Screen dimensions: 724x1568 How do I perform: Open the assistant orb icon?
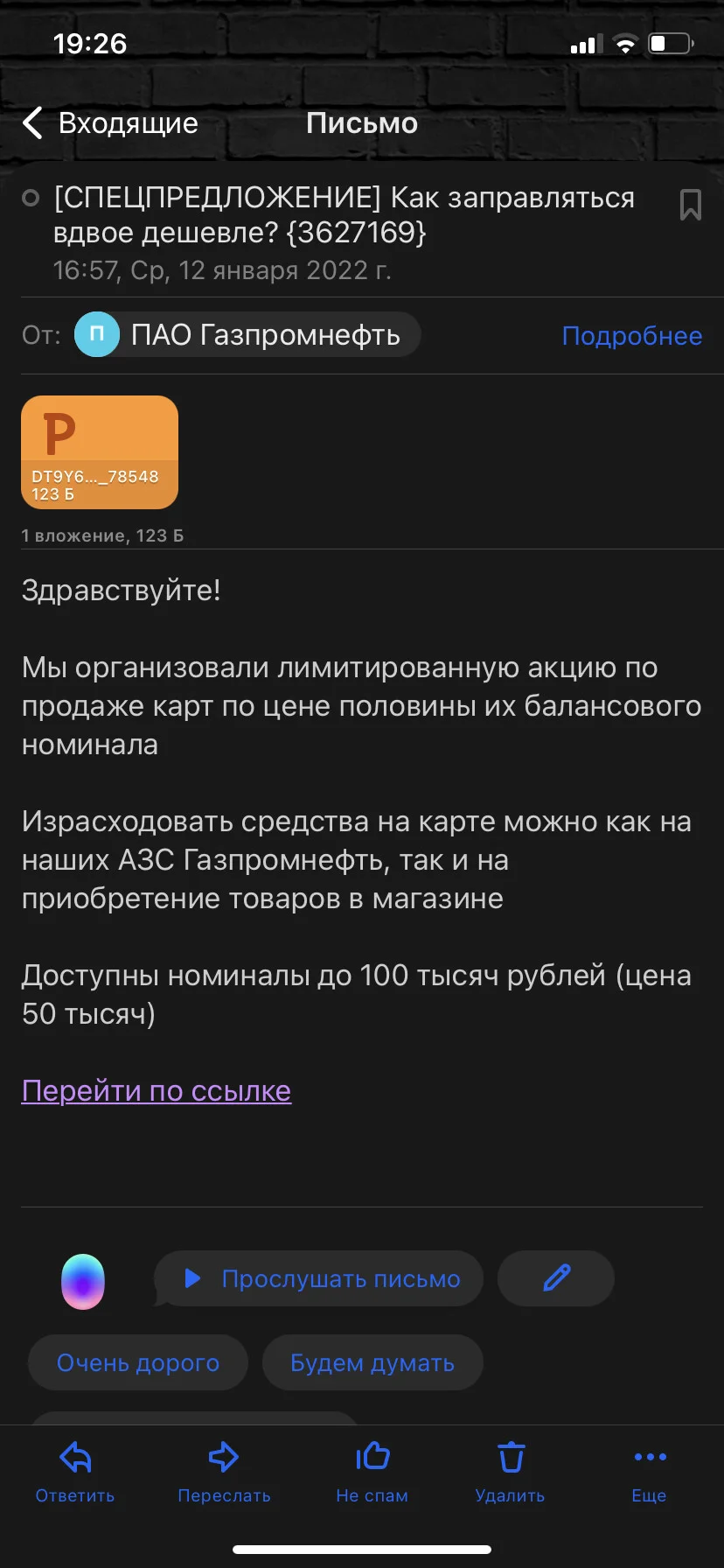point(83,1281)
